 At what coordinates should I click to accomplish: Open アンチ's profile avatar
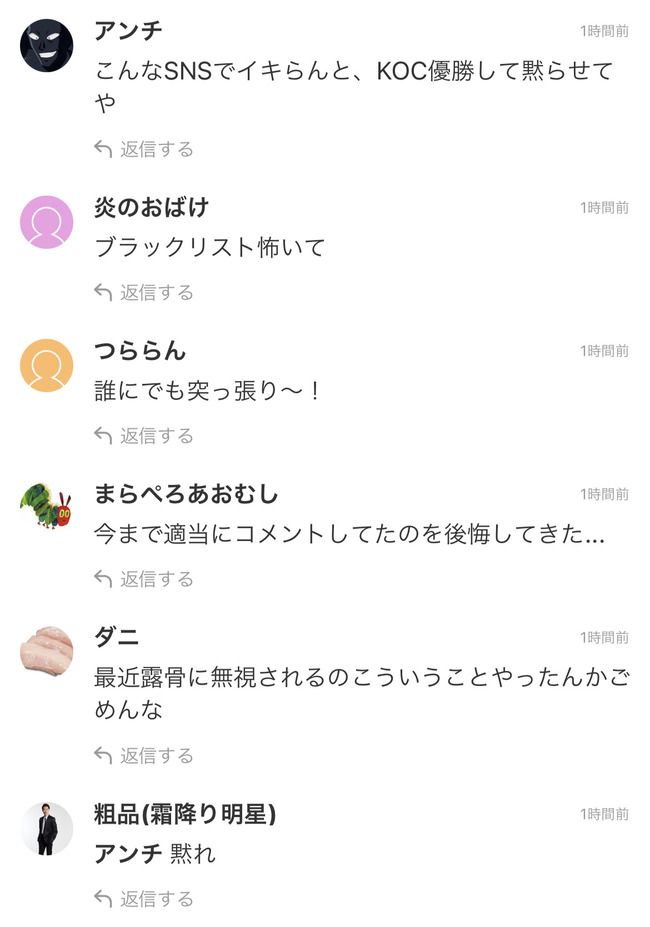47,46
